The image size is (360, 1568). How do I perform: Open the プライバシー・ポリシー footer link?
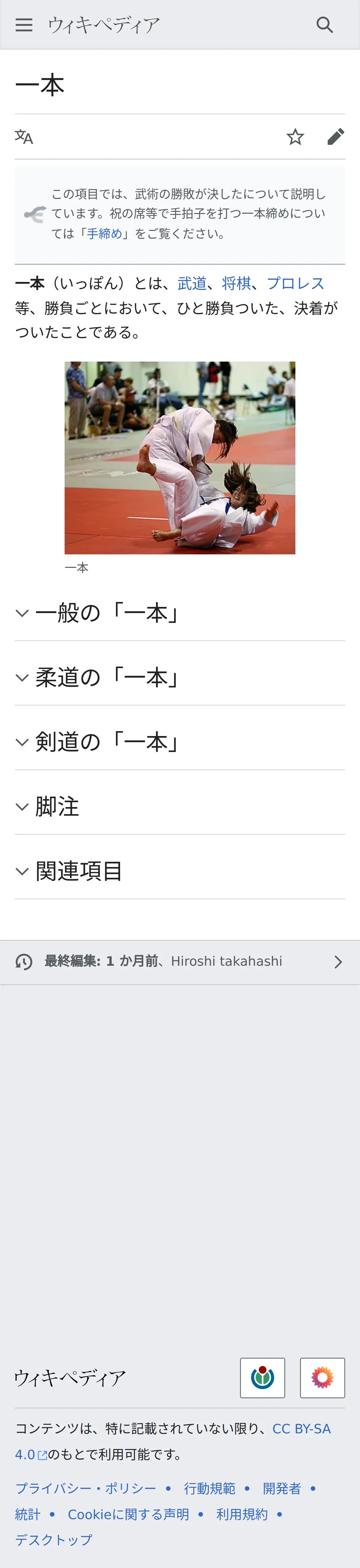tap(86, 1488)
